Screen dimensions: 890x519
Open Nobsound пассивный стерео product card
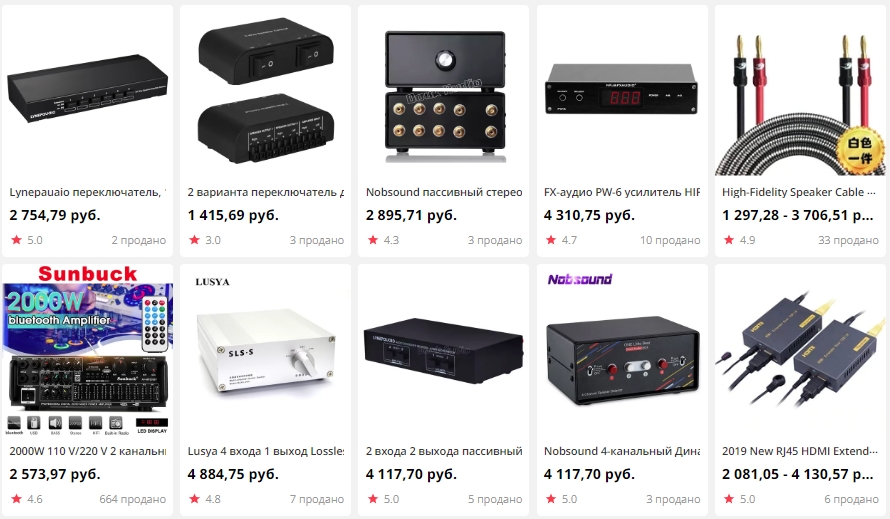(443, 191)
